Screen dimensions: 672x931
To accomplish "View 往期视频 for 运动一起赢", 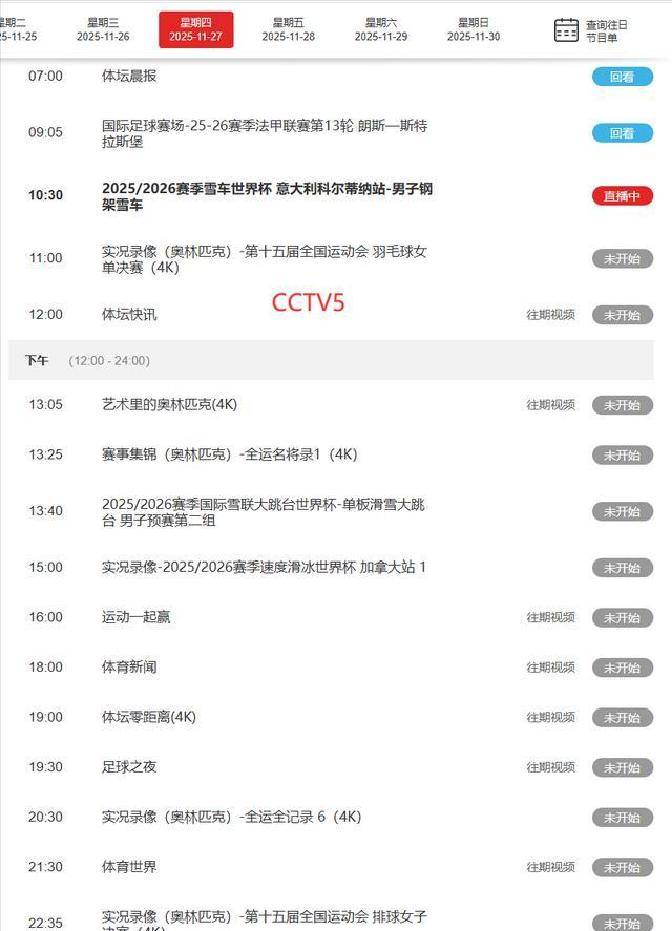I will pyautogui.click(x=551, y=617).
